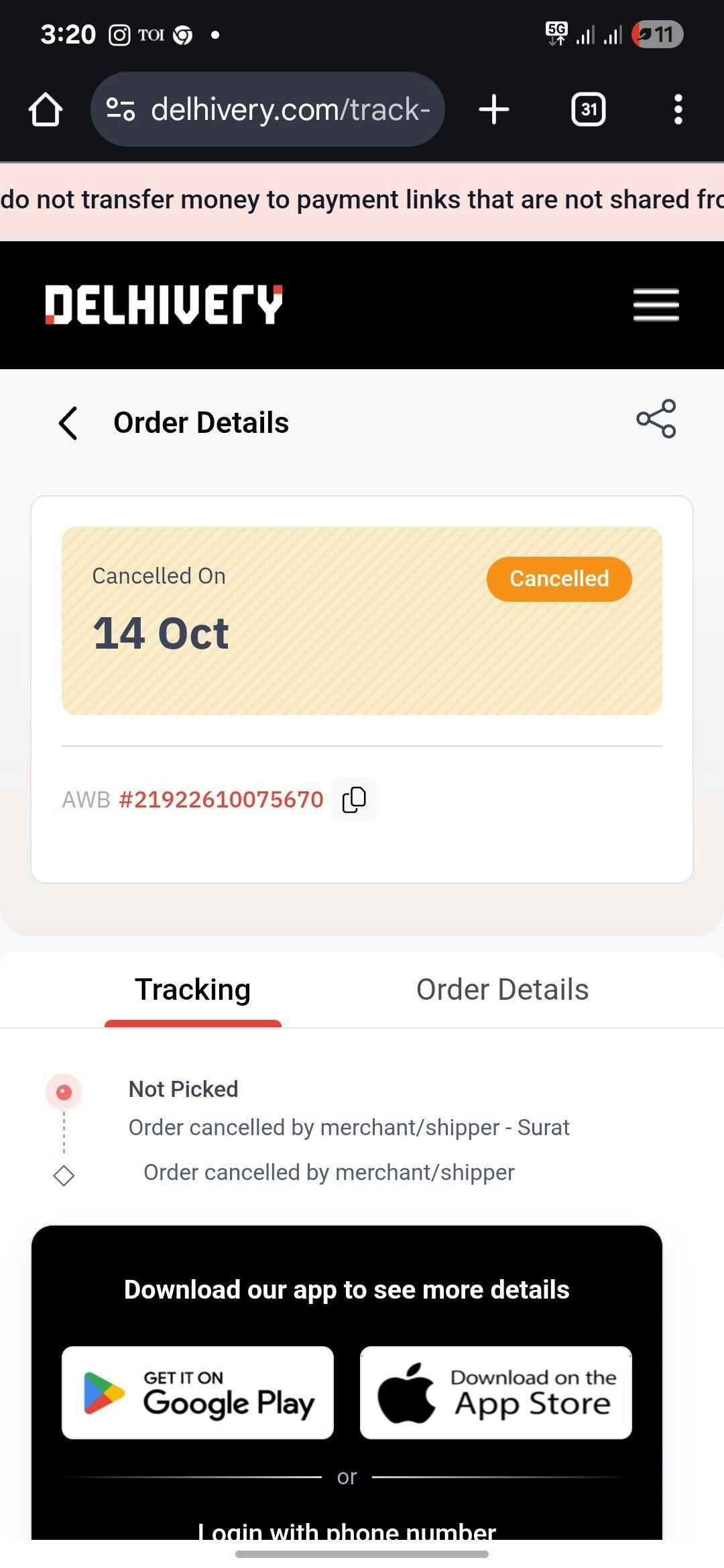Viewport: 724px width, 1568px height.
Task: Download the app from App Store
Action: tap(496, 1392)
